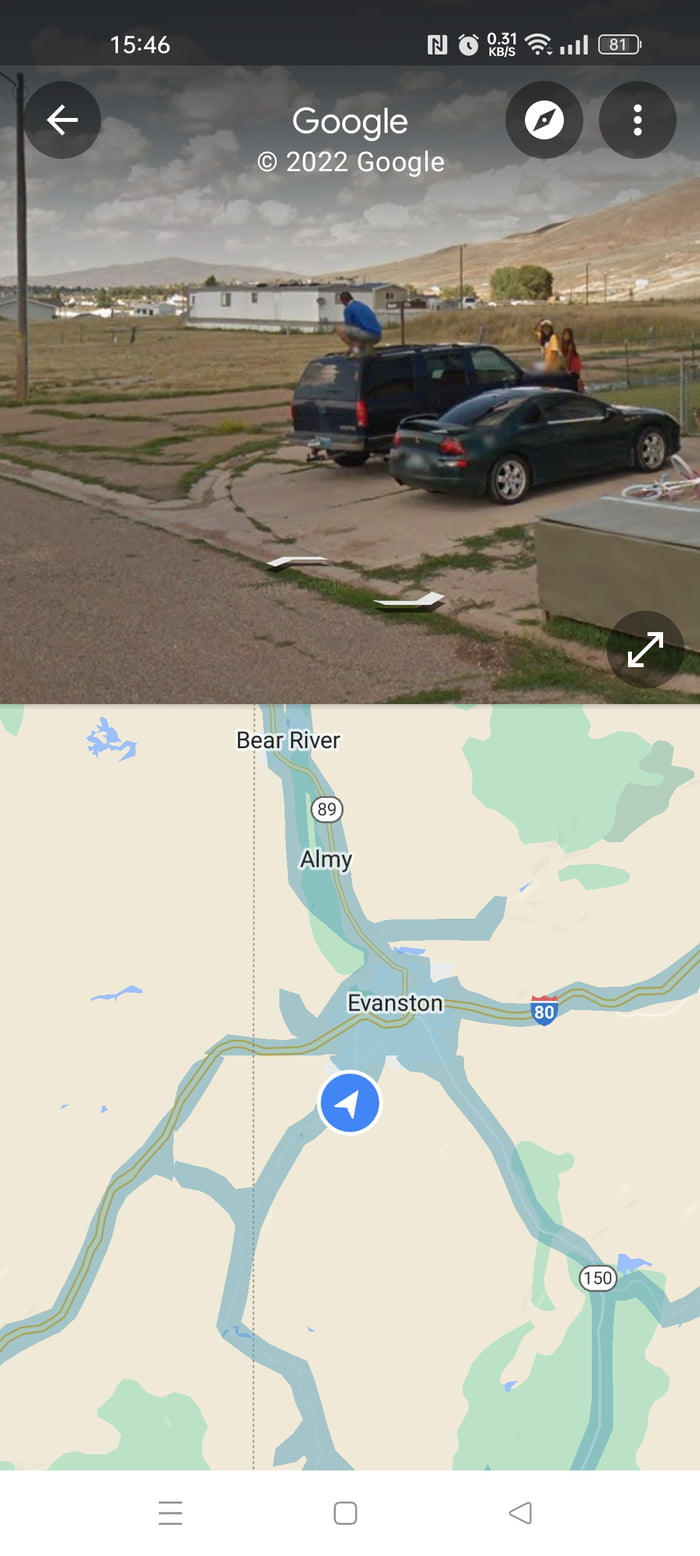The image size is (700, 1556).
Task: Tap the compass icon
Action: click(544, 120)
